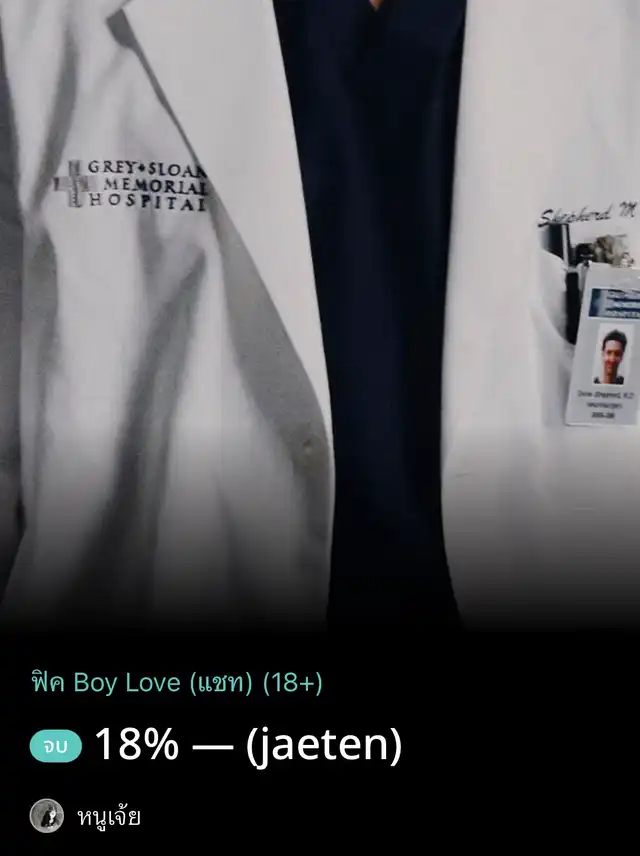This screenshot has width=640, height=856.
Task: Open the 18% — (jaeten) story cover
Action: point(320,310)
